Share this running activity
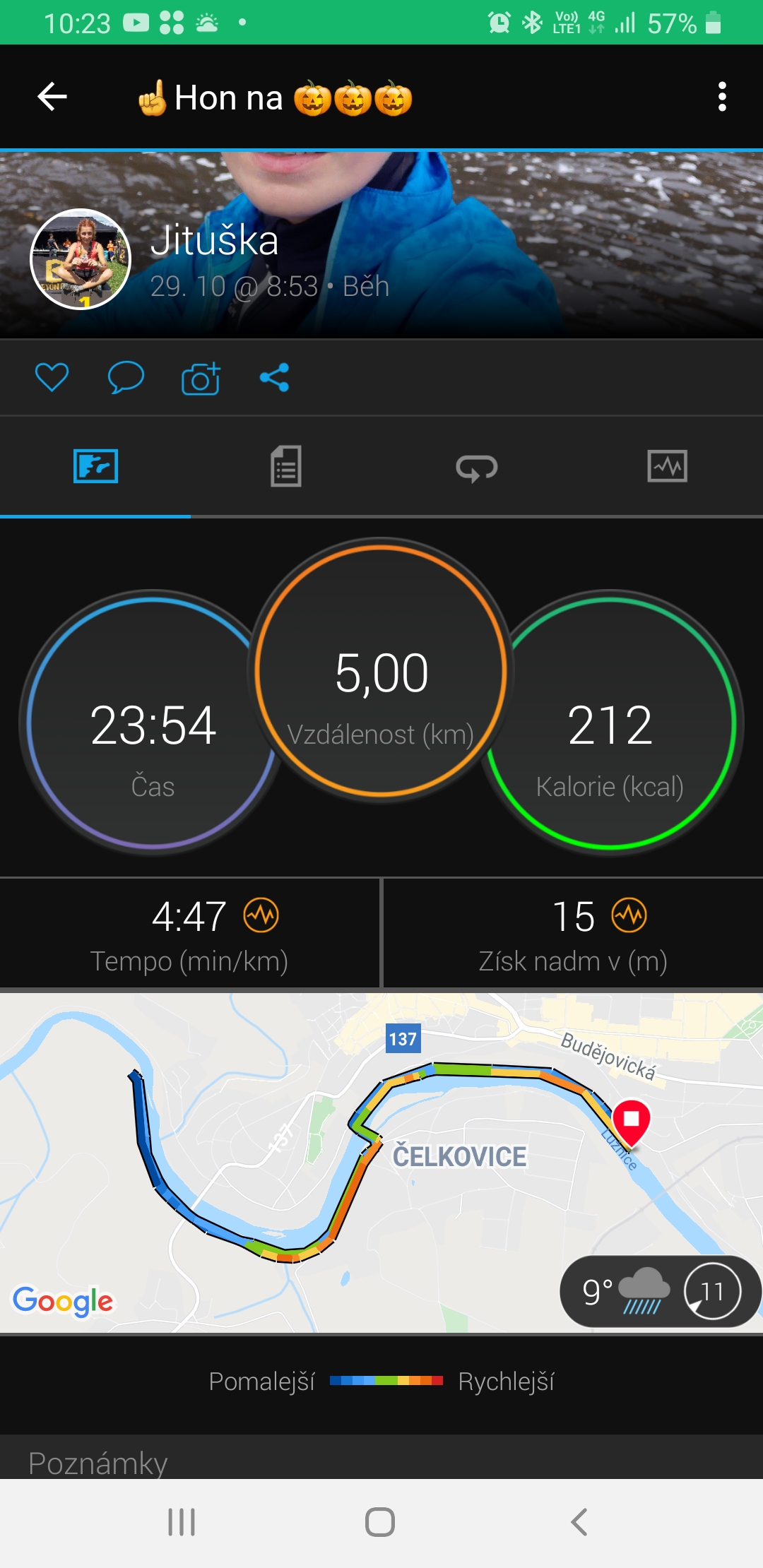The height and width of the screenshot is (1568, 763). coord(275,377)
